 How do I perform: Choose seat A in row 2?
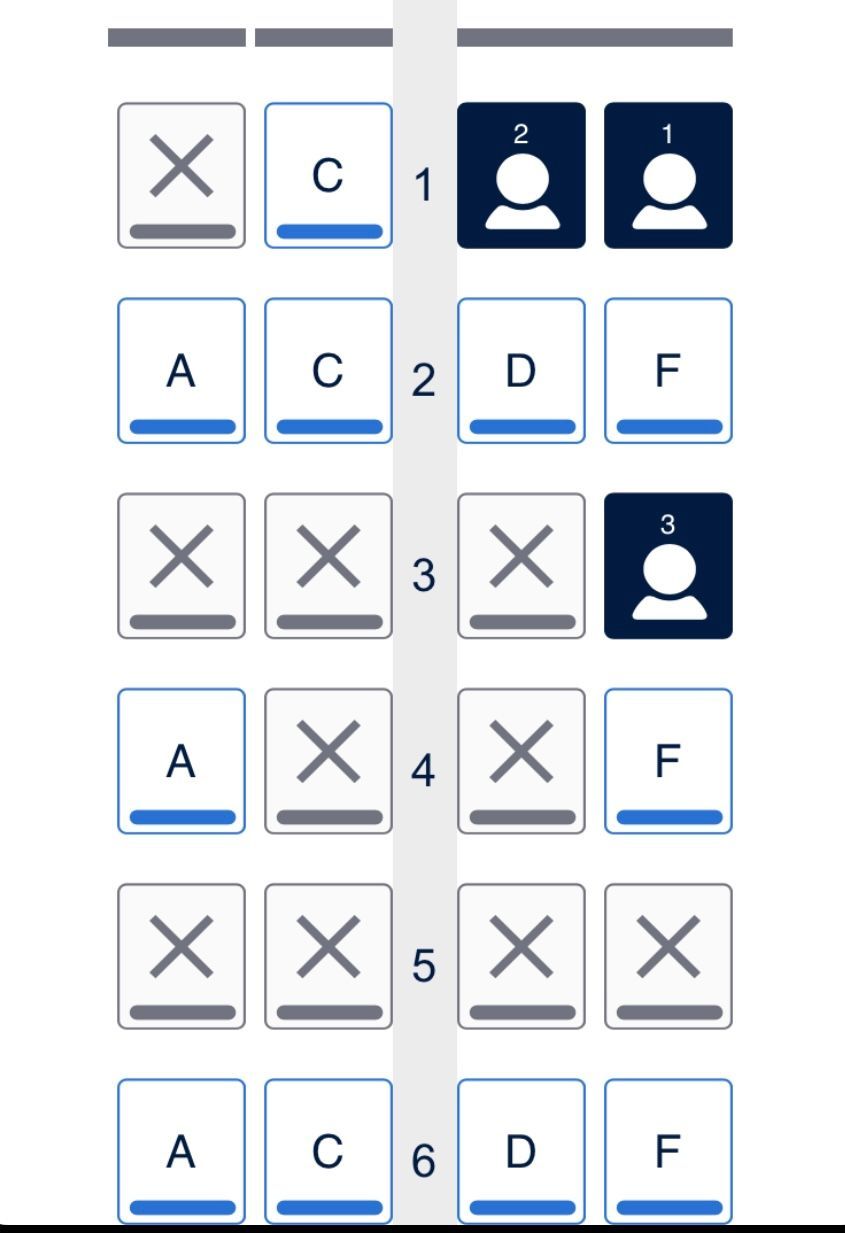pos(181,370)
